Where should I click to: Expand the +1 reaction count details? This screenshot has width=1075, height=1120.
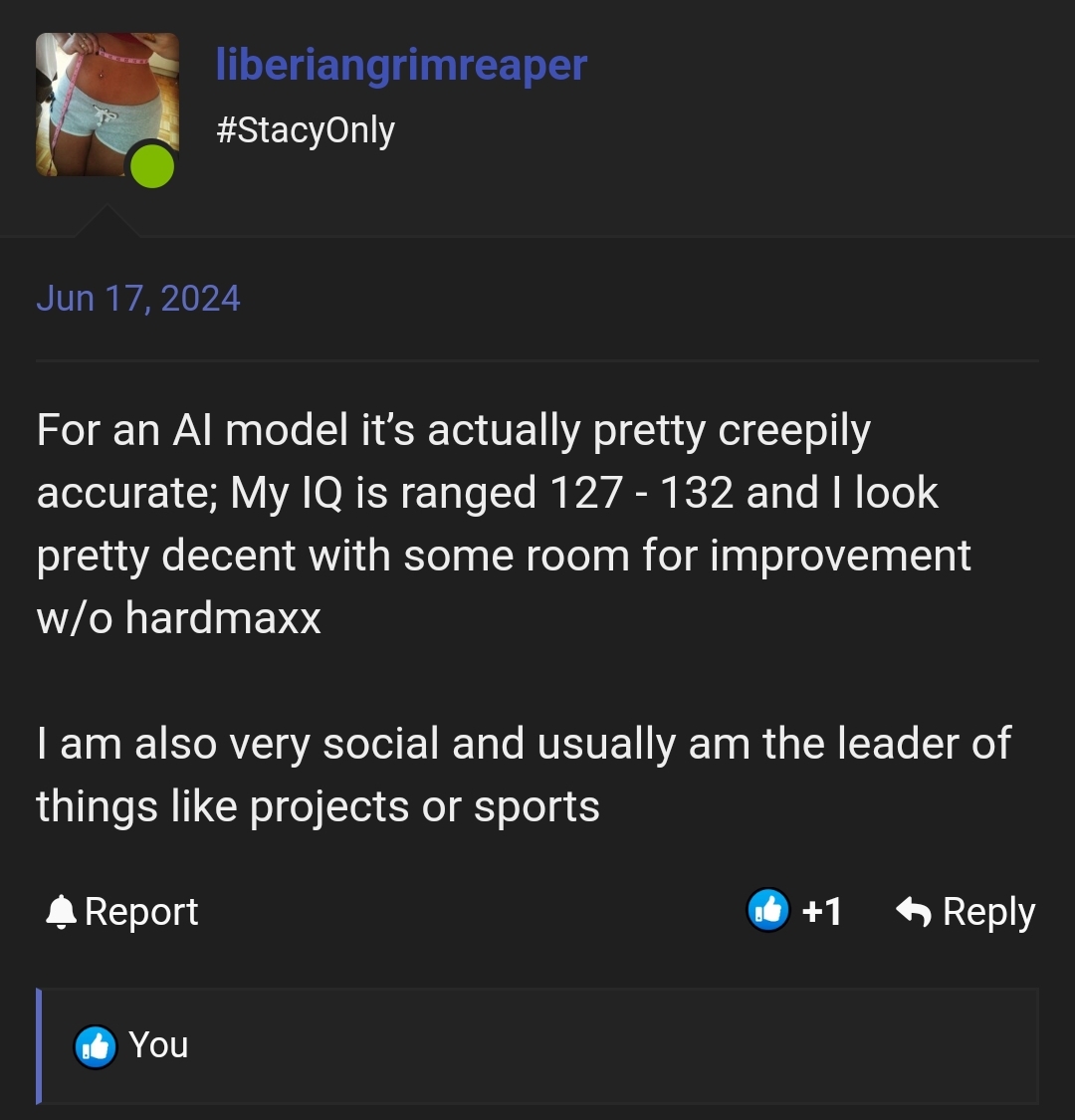(x=821, y=910)
